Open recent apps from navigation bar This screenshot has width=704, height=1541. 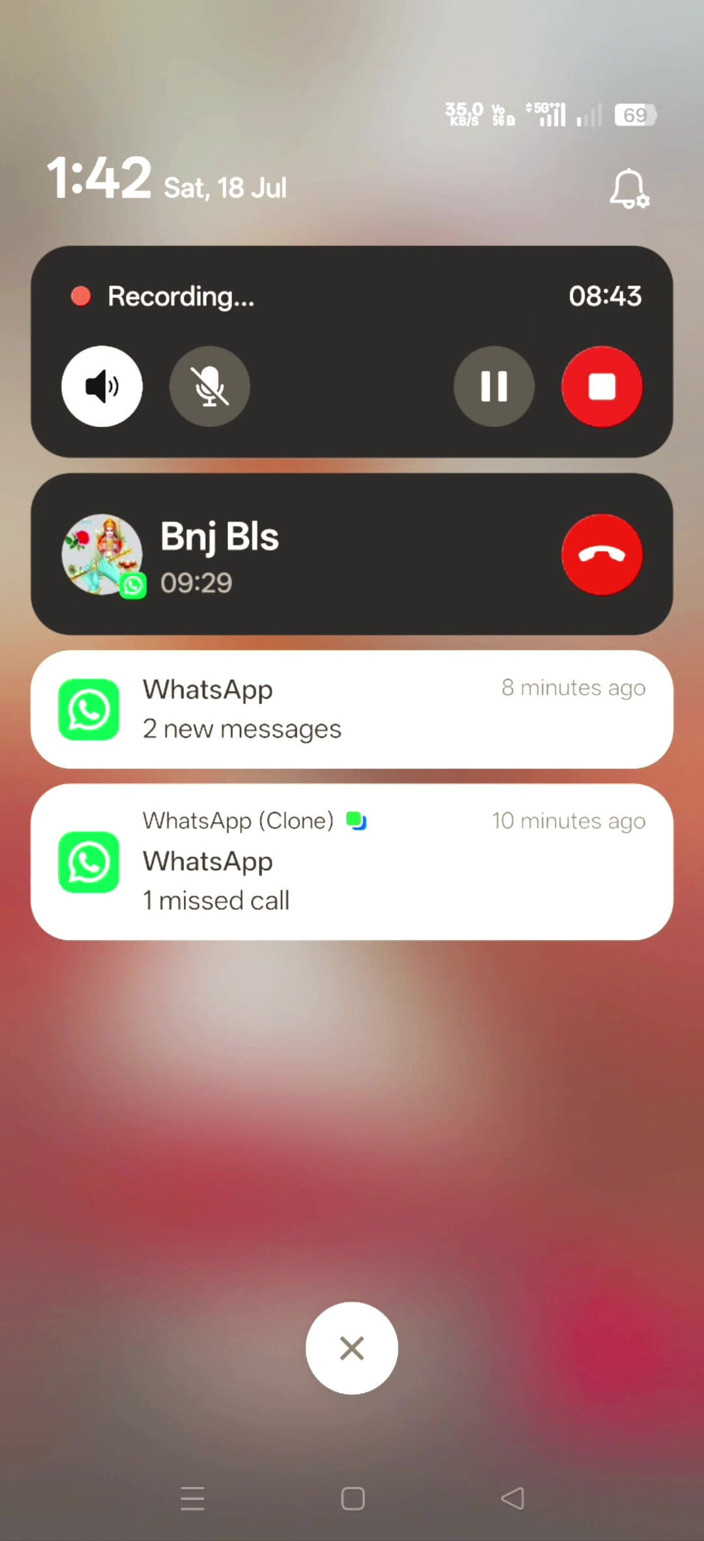pyautogui.click(x=193, y=1497)
